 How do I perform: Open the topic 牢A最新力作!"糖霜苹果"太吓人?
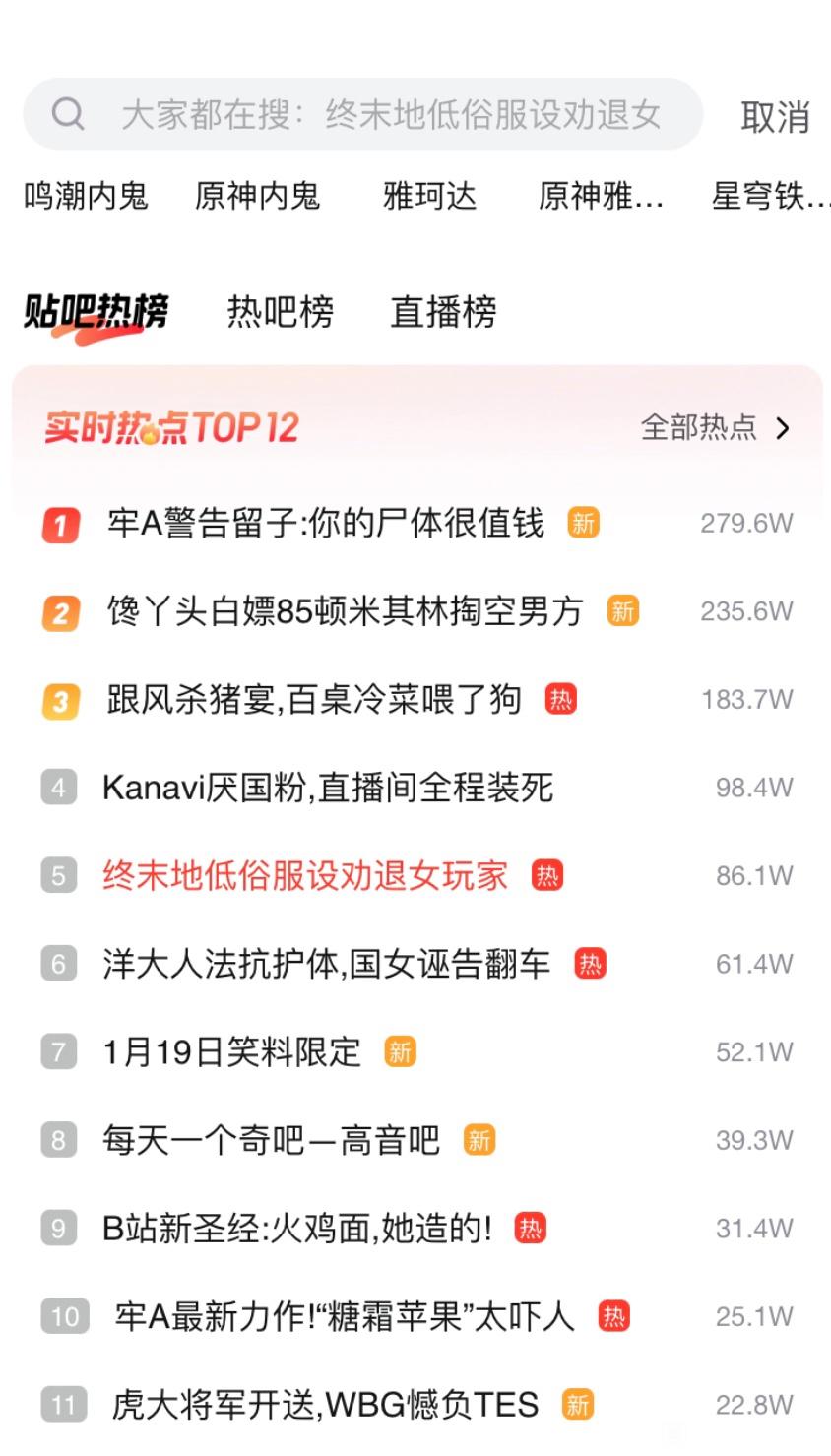point(344,1316)
